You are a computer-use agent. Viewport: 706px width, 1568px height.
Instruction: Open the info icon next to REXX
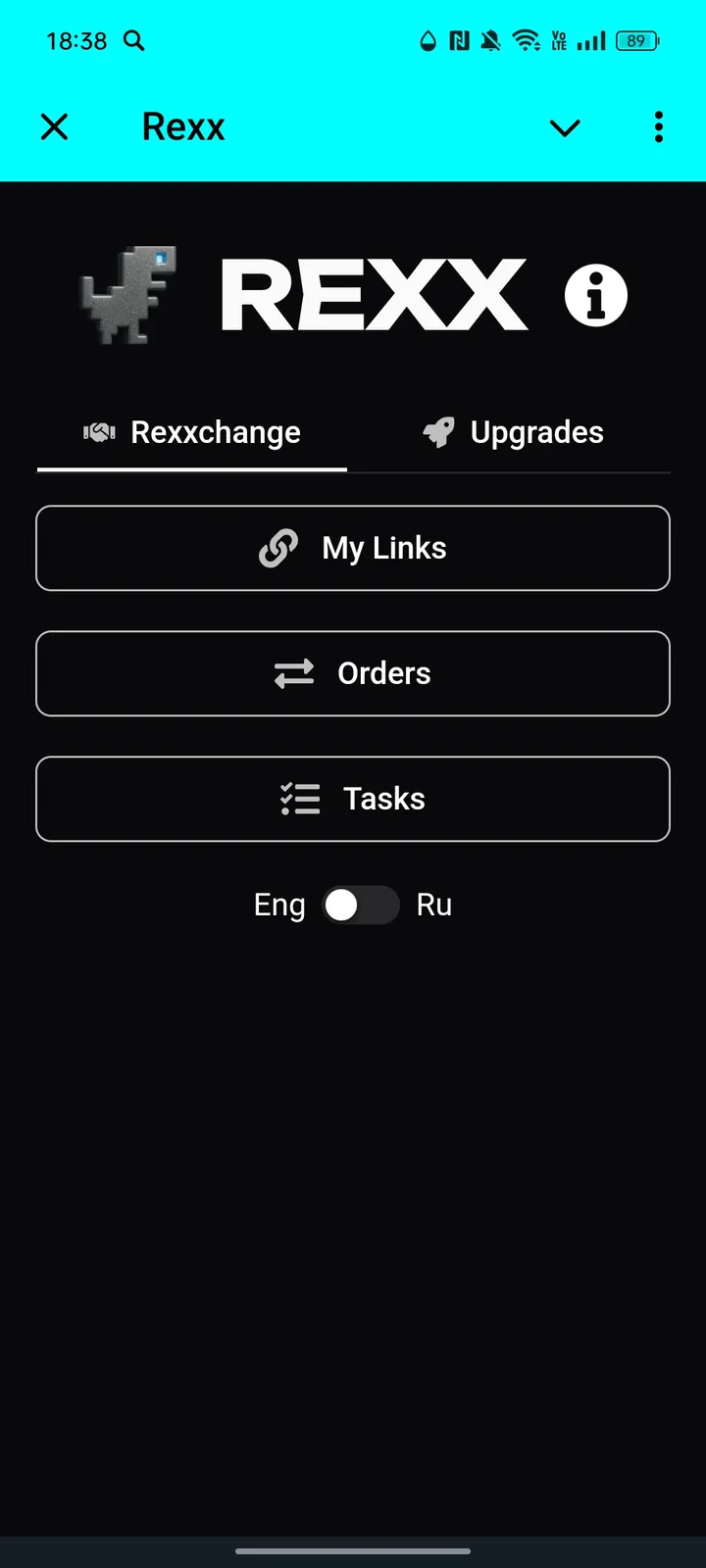(x=594, y=295)
